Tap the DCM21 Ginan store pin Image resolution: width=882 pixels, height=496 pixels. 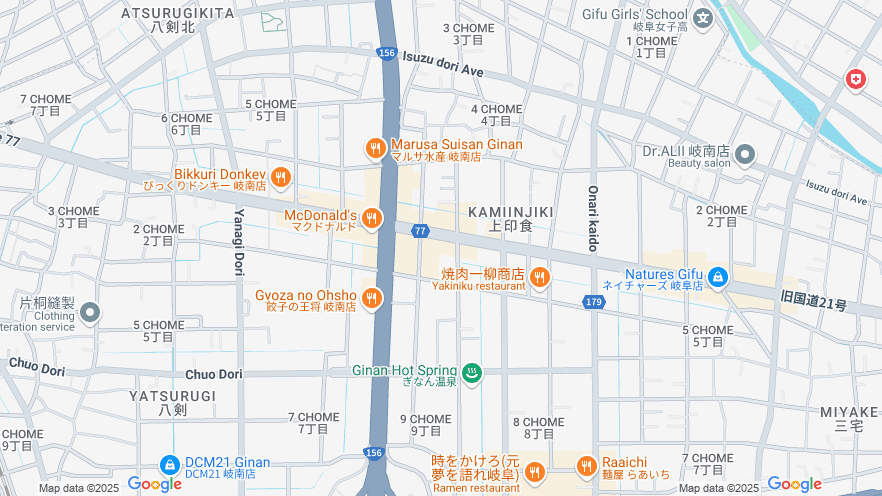(170, 465)
